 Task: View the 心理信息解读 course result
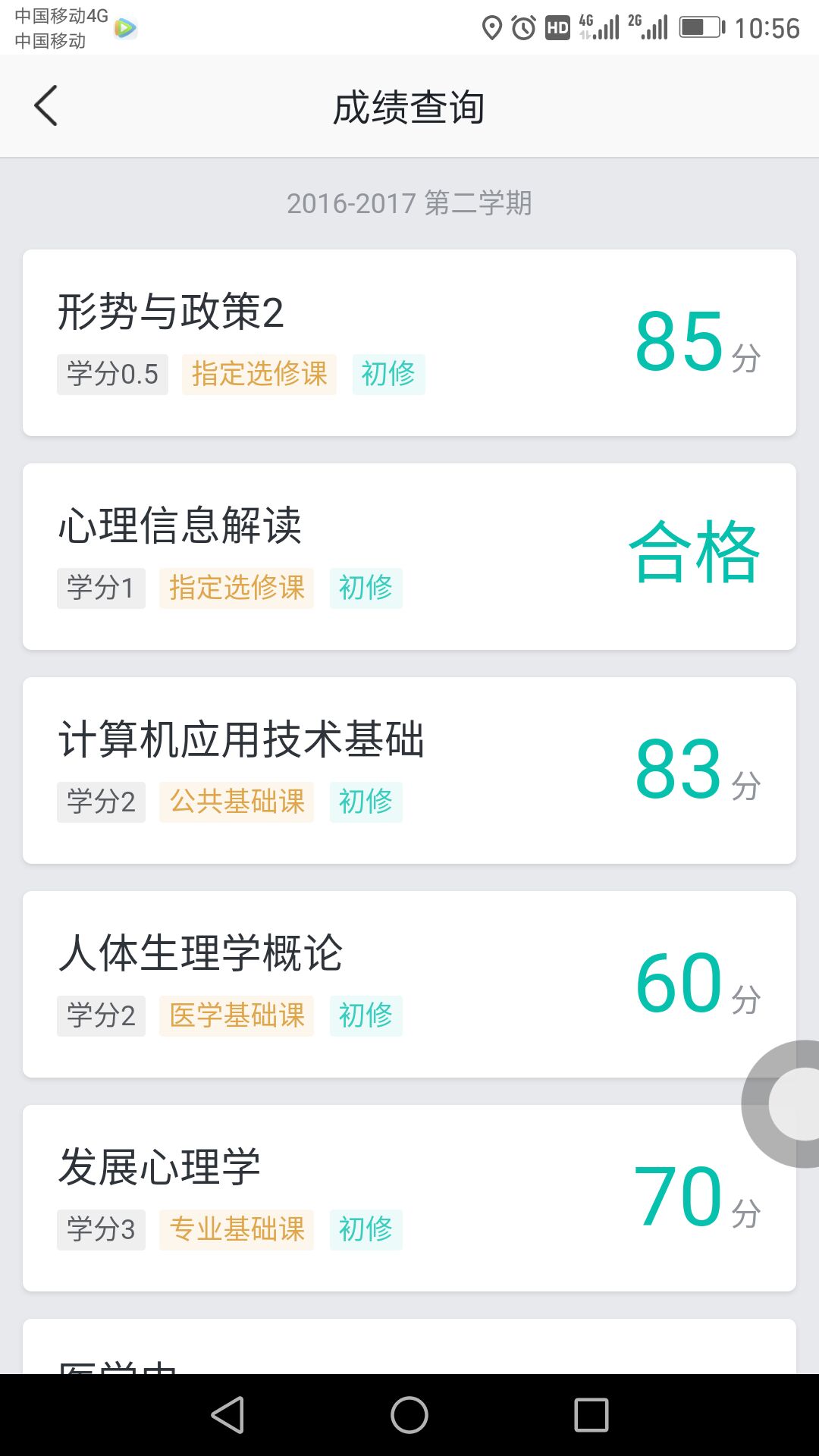[x=409, y=557]
